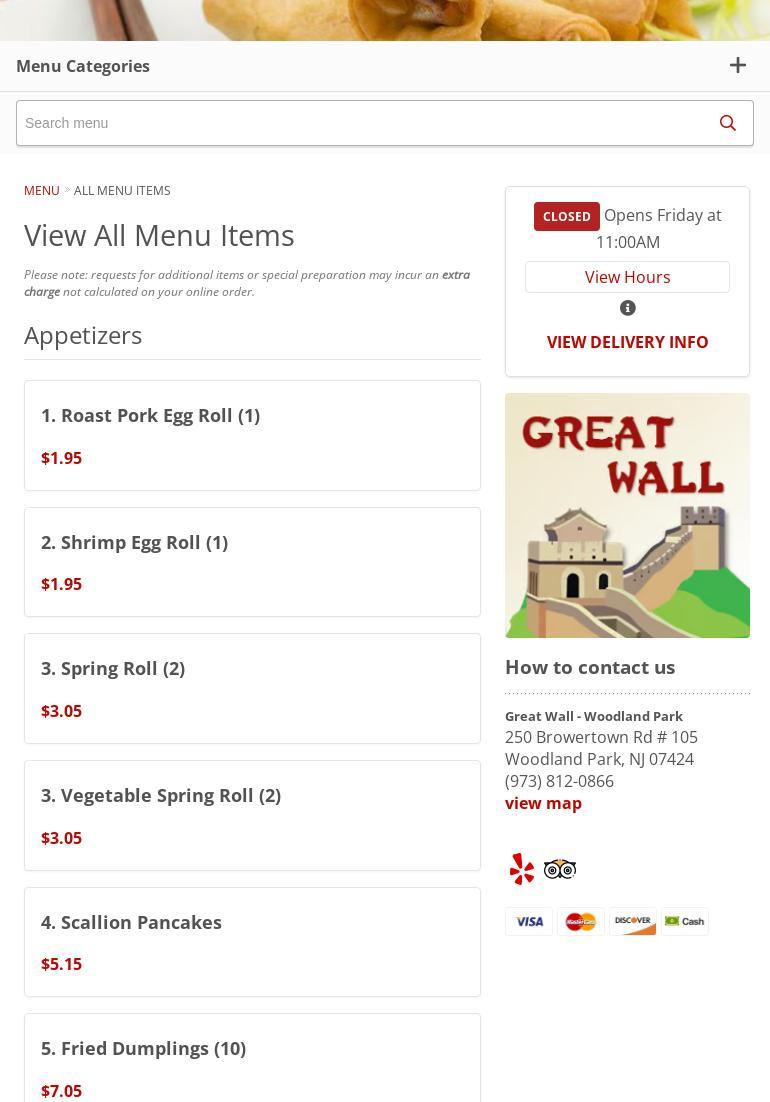Open the Spring Roll (2) item

point(252,688)
